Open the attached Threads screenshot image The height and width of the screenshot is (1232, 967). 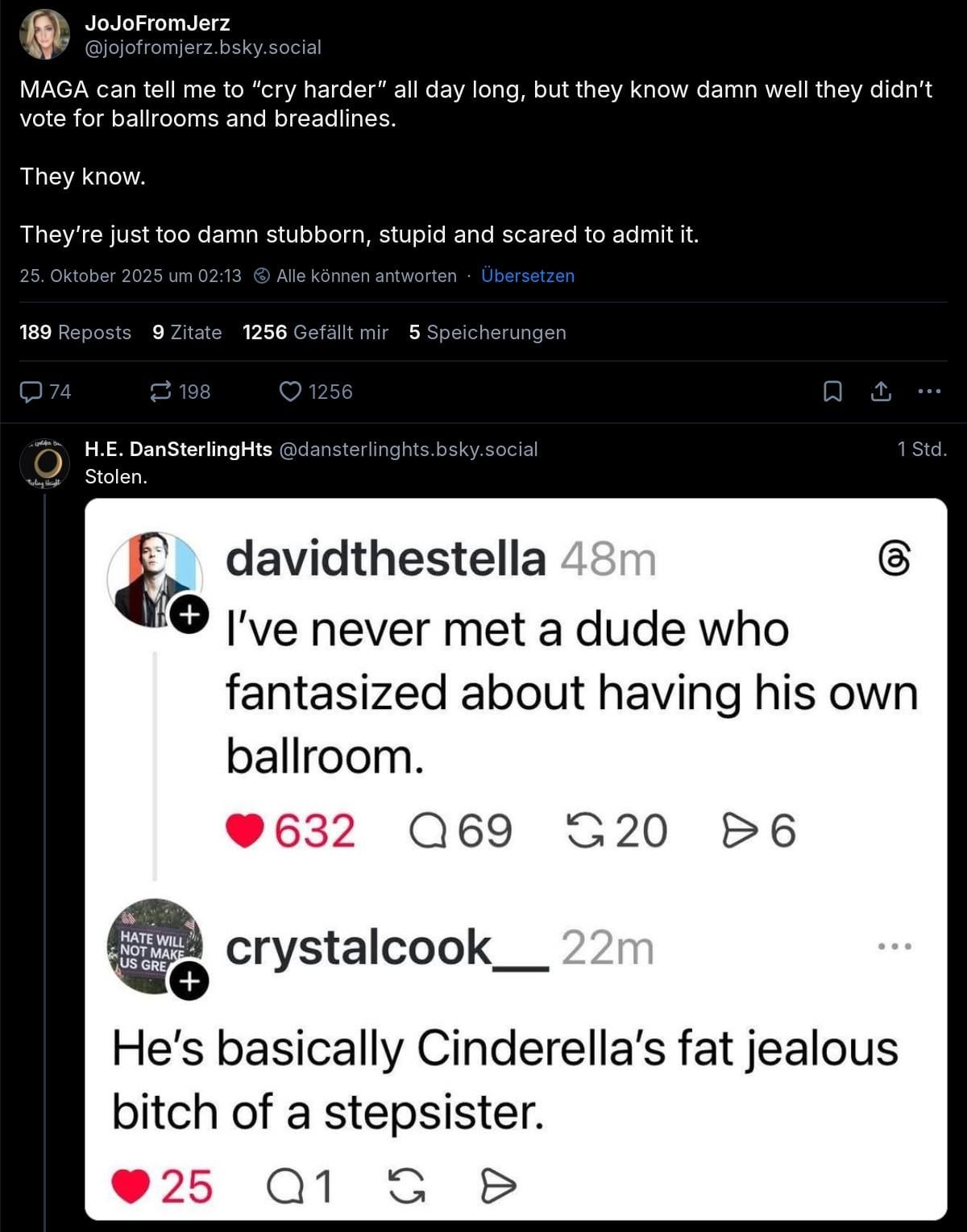click(516, 858)
